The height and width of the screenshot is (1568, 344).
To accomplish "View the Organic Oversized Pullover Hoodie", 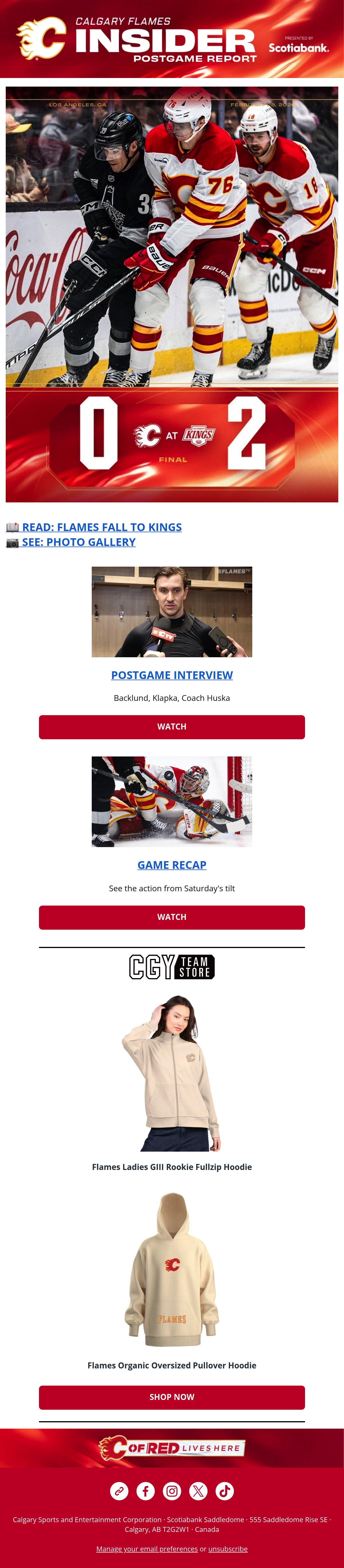I will pos(172,1270).
